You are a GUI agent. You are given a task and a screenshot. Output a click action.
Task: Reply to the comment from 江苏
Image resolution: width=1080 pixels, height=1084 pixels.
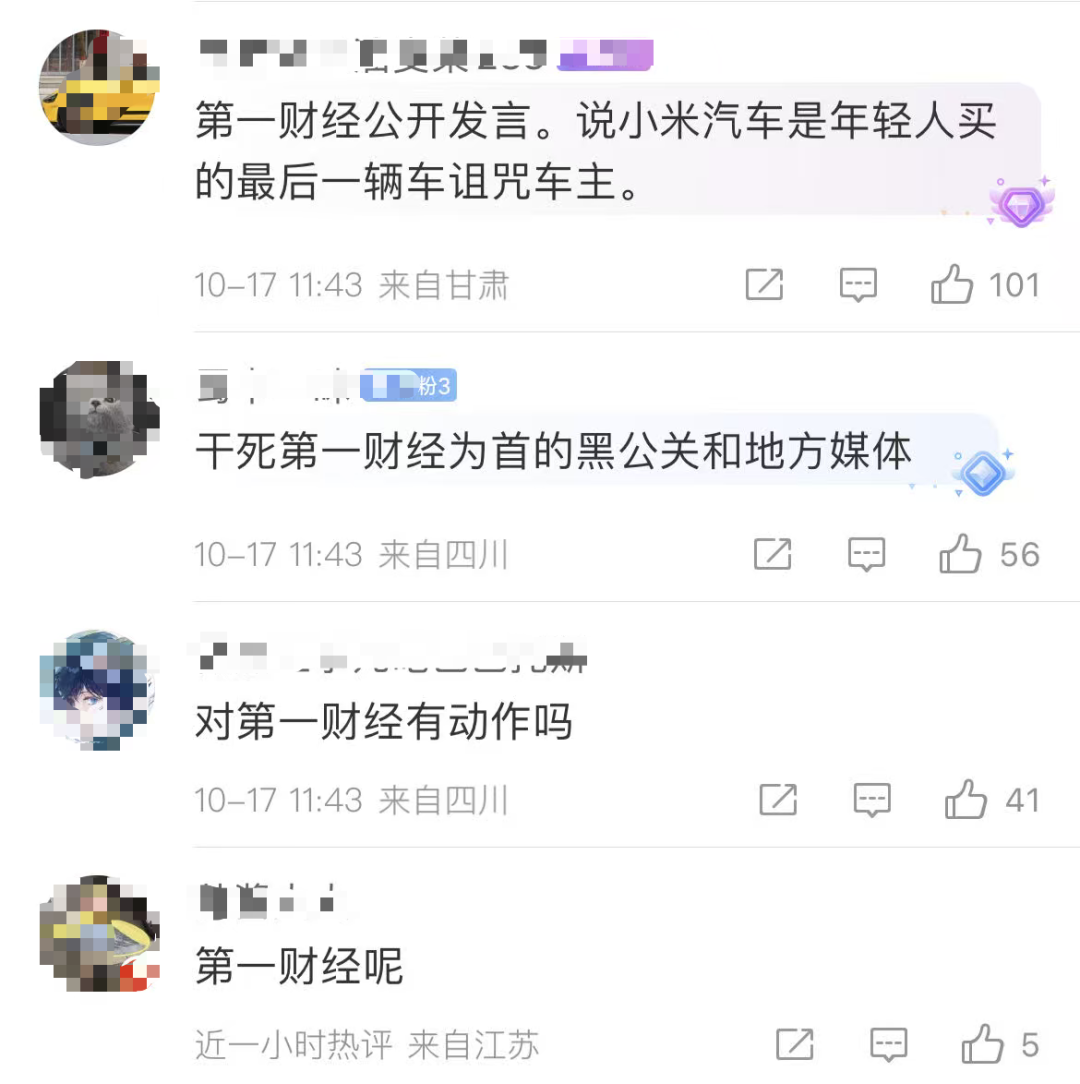pyautogui.click(x=888, y=1045)
